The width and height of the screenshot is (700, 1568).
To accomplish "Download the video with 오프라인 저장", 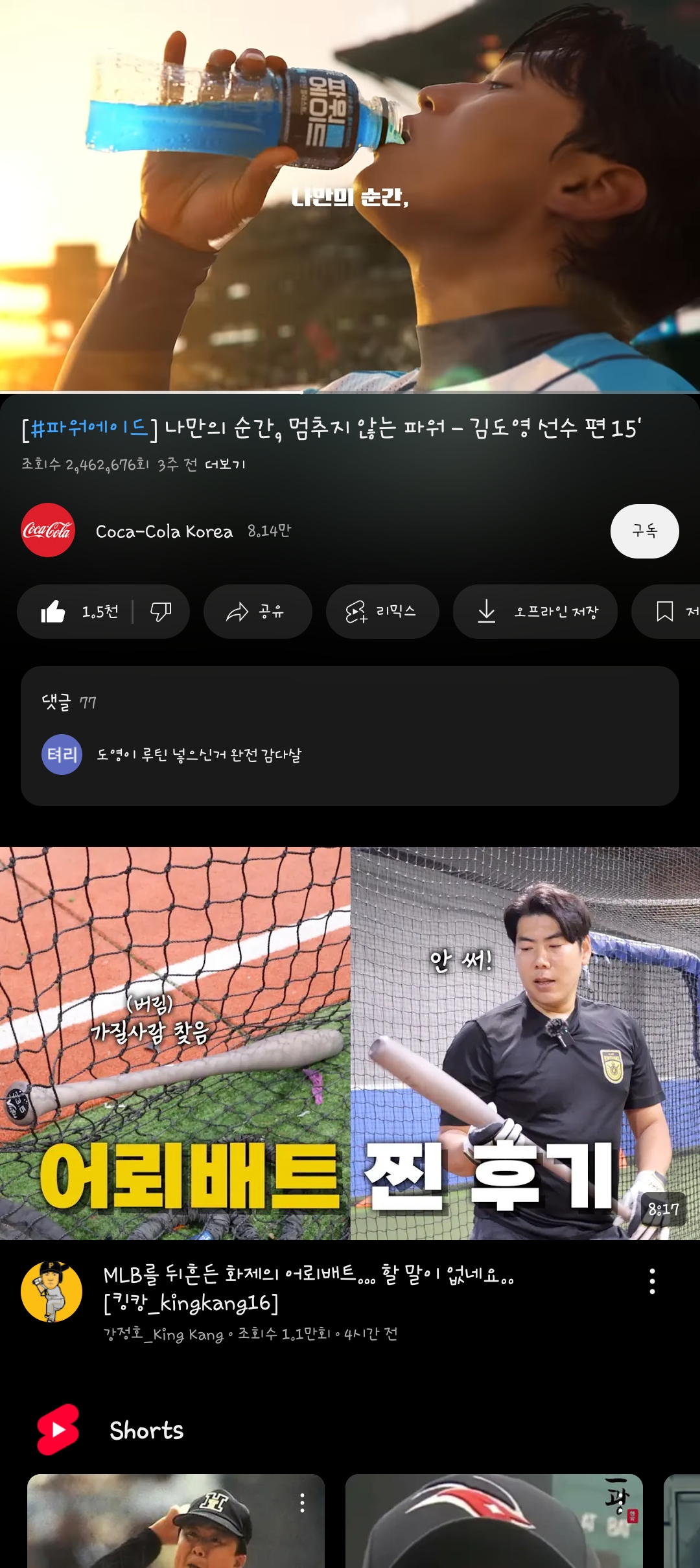I will click(535, 612).
